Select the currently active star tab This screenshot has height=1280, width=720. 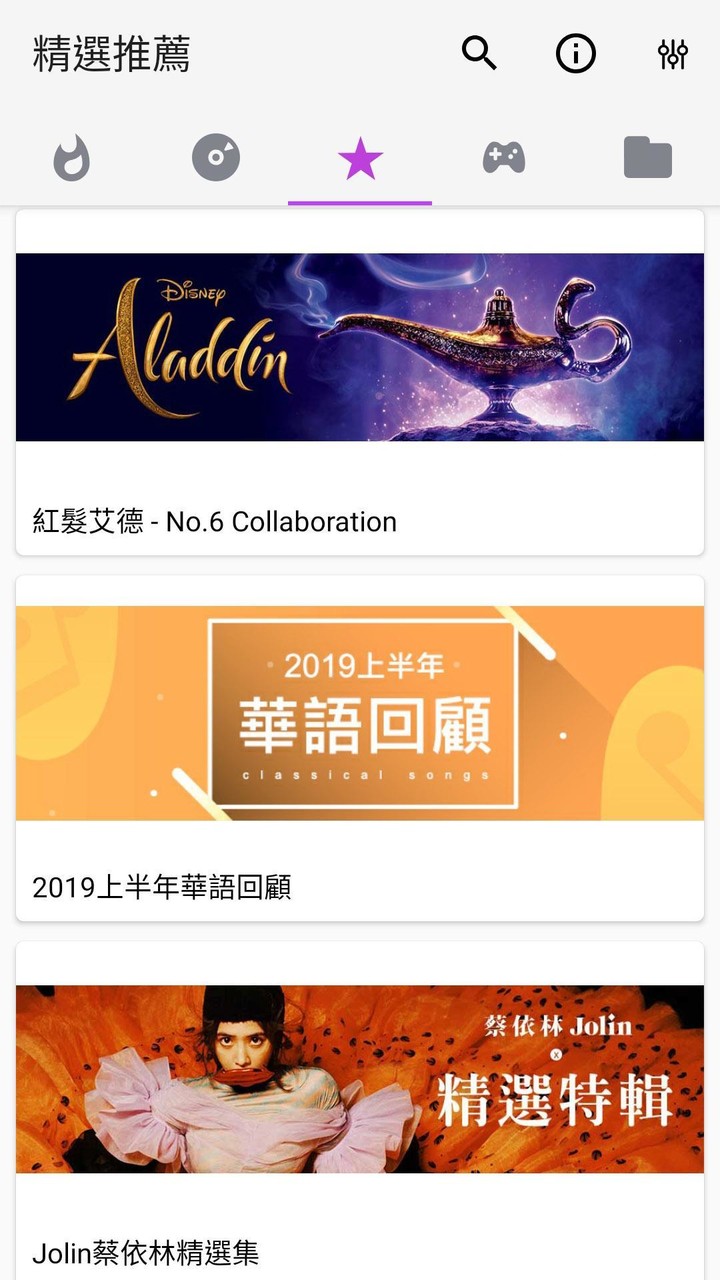pyautogui.click(x=360, y=157)
